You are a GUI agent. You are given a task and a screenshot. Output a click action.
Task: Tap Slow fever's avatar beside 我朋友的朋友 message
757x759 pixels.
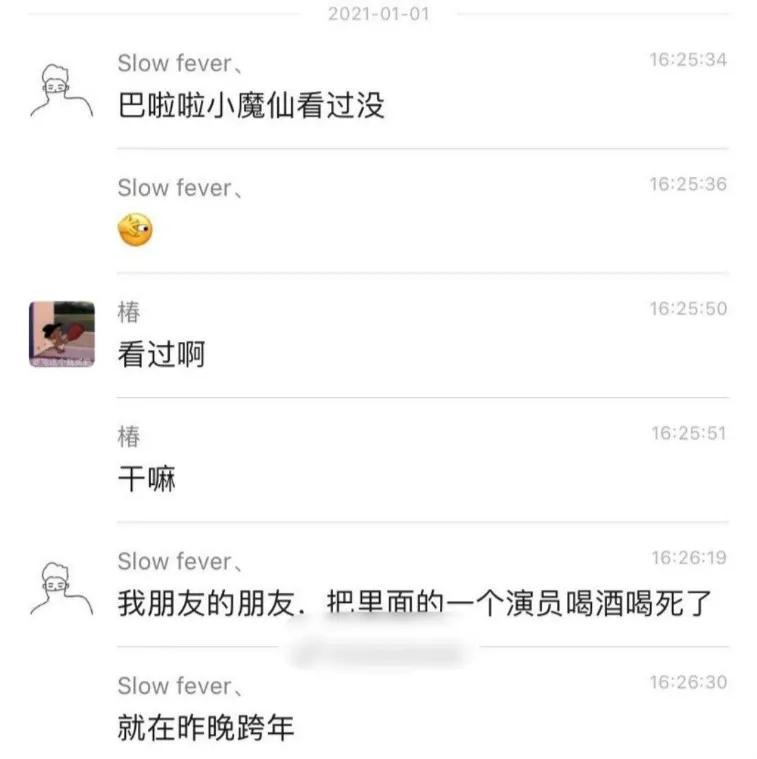61,588
